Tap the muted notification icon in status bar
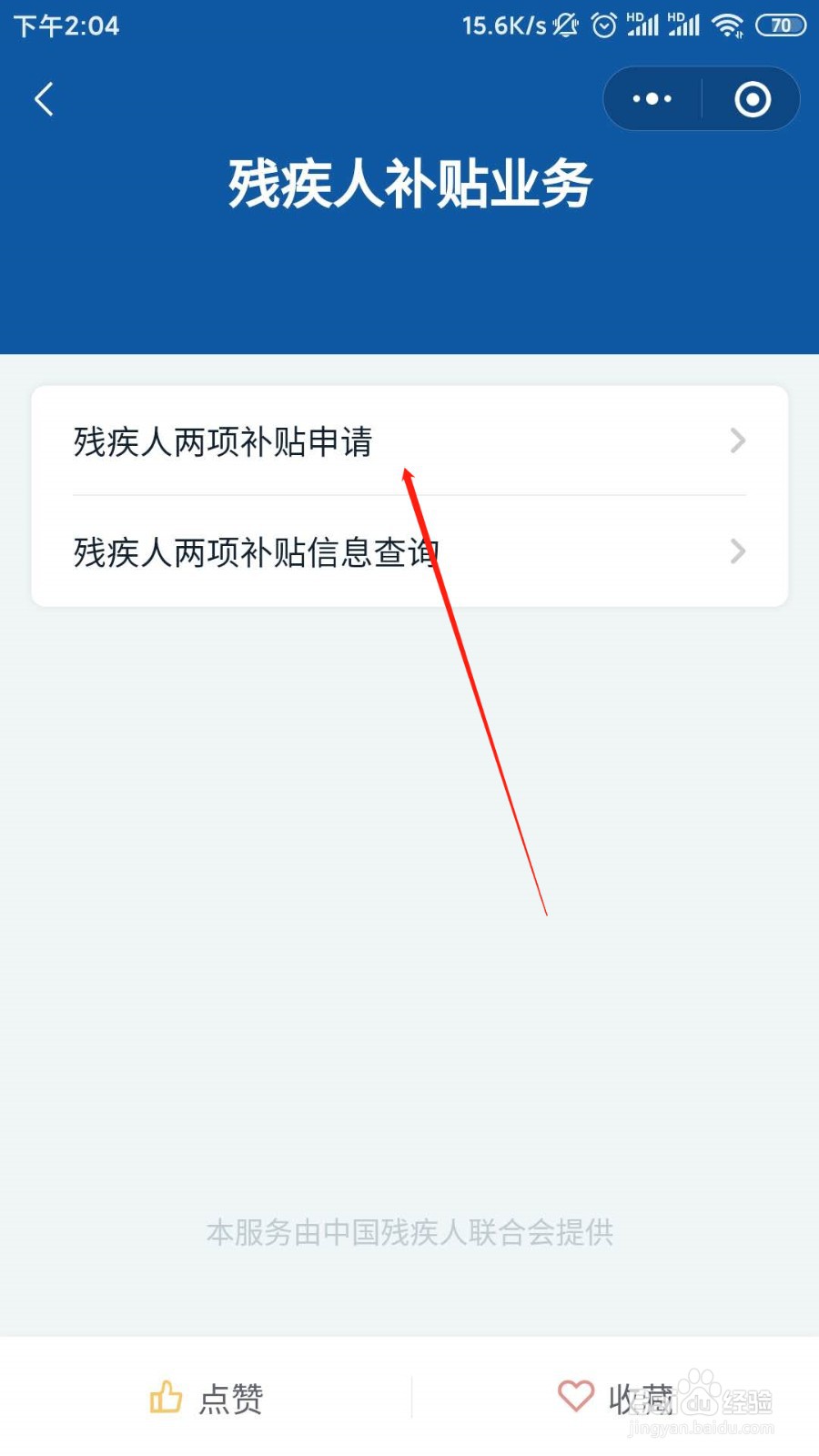Viewport: 819px width, 1456px height. pos(564,25)
